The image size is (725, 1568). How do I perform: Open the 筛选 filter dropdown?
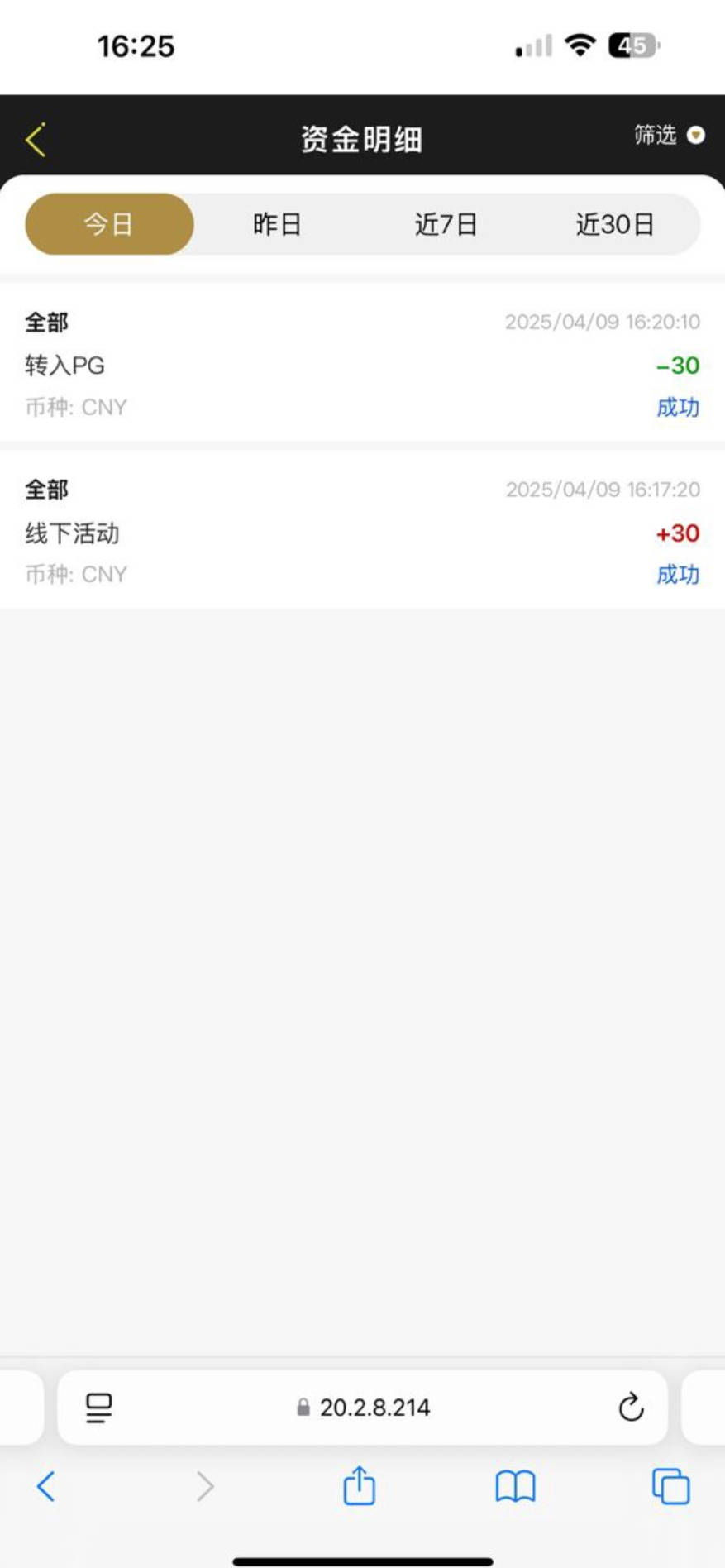click(668, 135)
